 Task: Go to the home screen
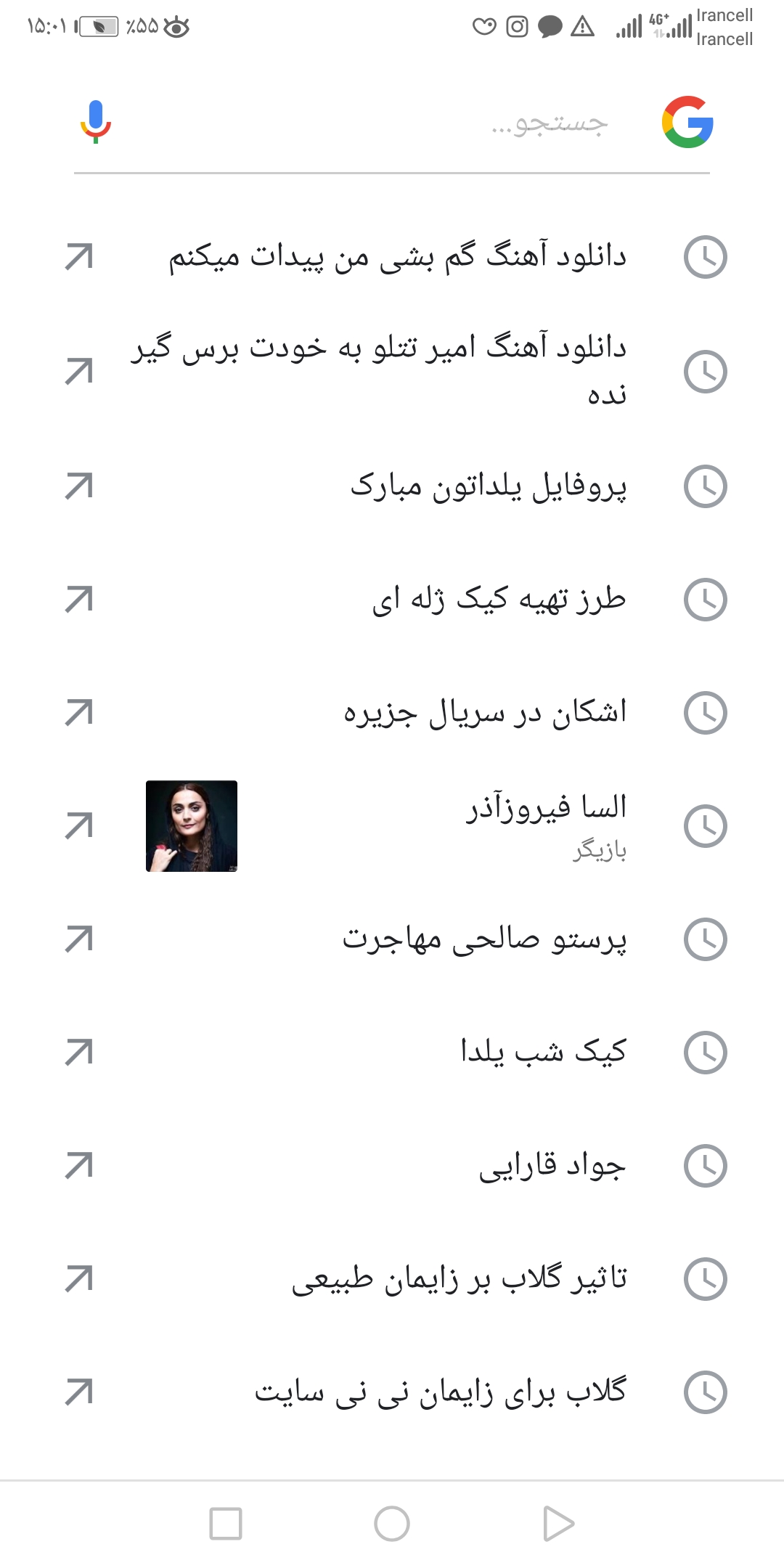point(392,1523)
